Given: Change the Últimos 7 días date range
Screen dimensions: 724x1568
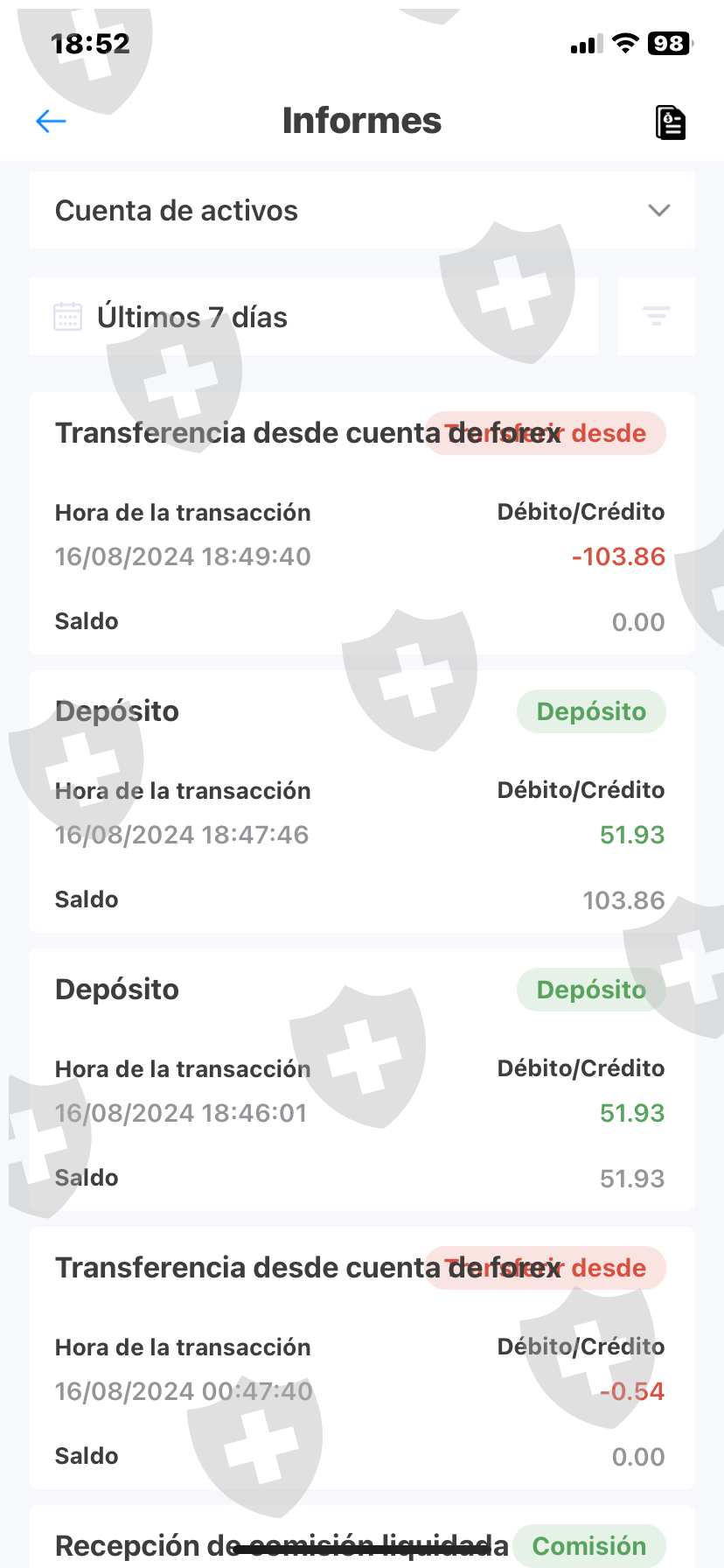Looking at the screenshot, I should click(x=313, y=317).
